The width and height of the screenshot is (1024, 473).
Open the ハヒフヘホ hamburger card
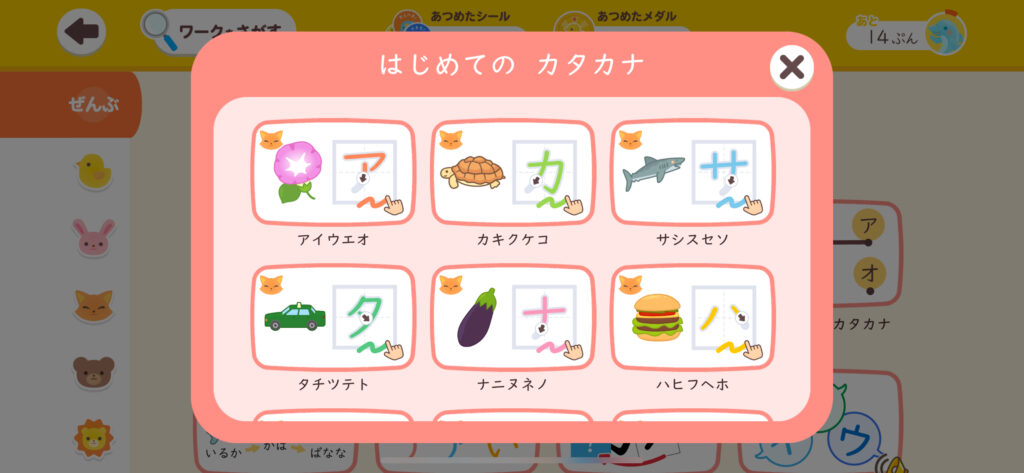click(692, 317)
